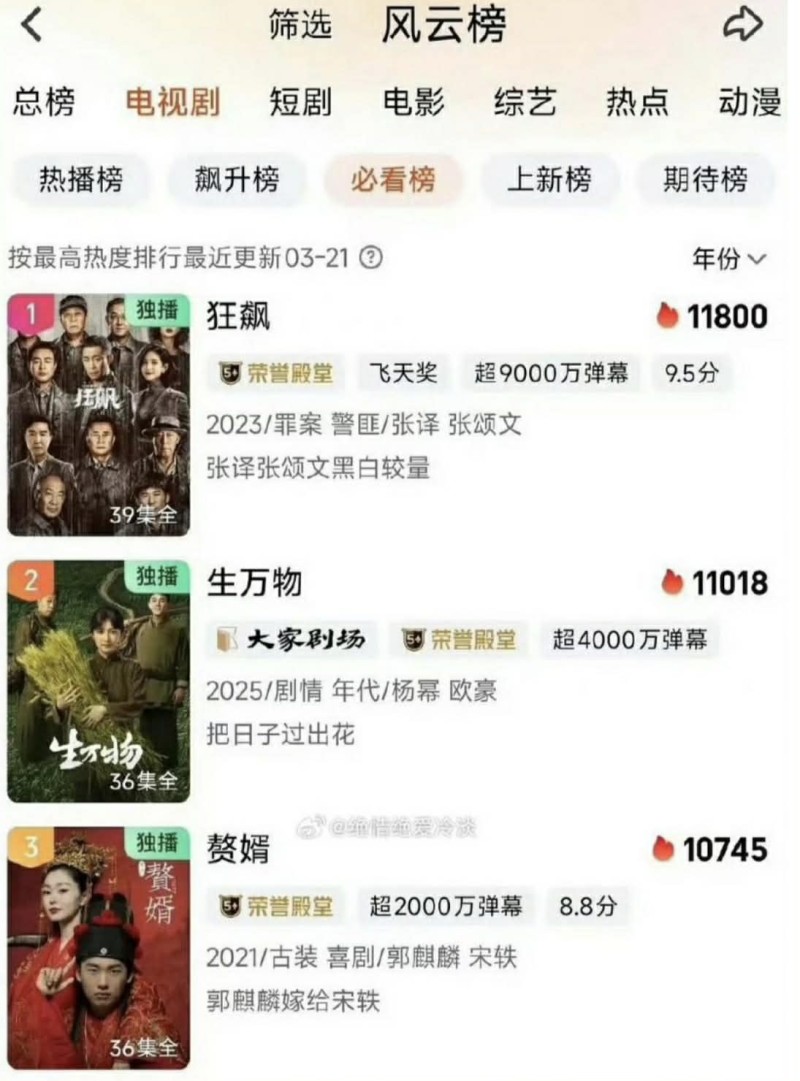
Task: Open the drama 生万物
Action: point(254,583)
